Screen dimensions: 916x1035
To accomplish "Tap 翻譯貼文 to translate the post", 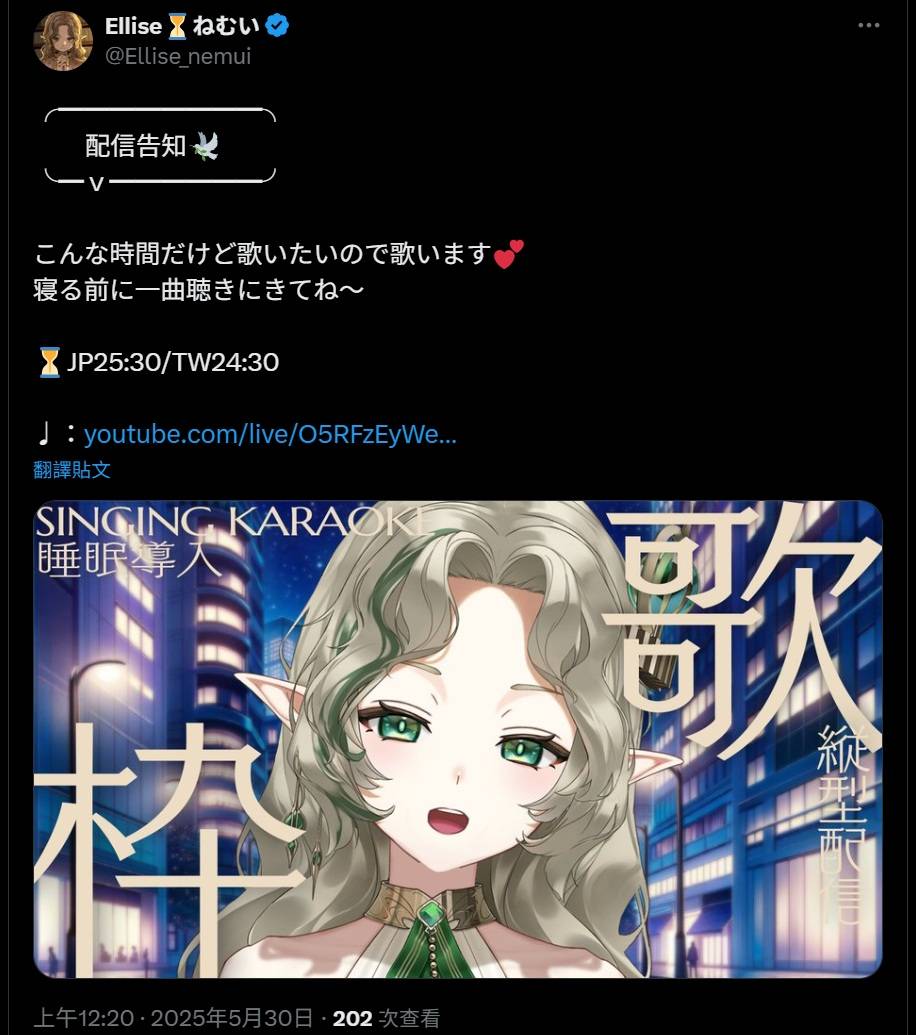I will (x=71, y=469).
